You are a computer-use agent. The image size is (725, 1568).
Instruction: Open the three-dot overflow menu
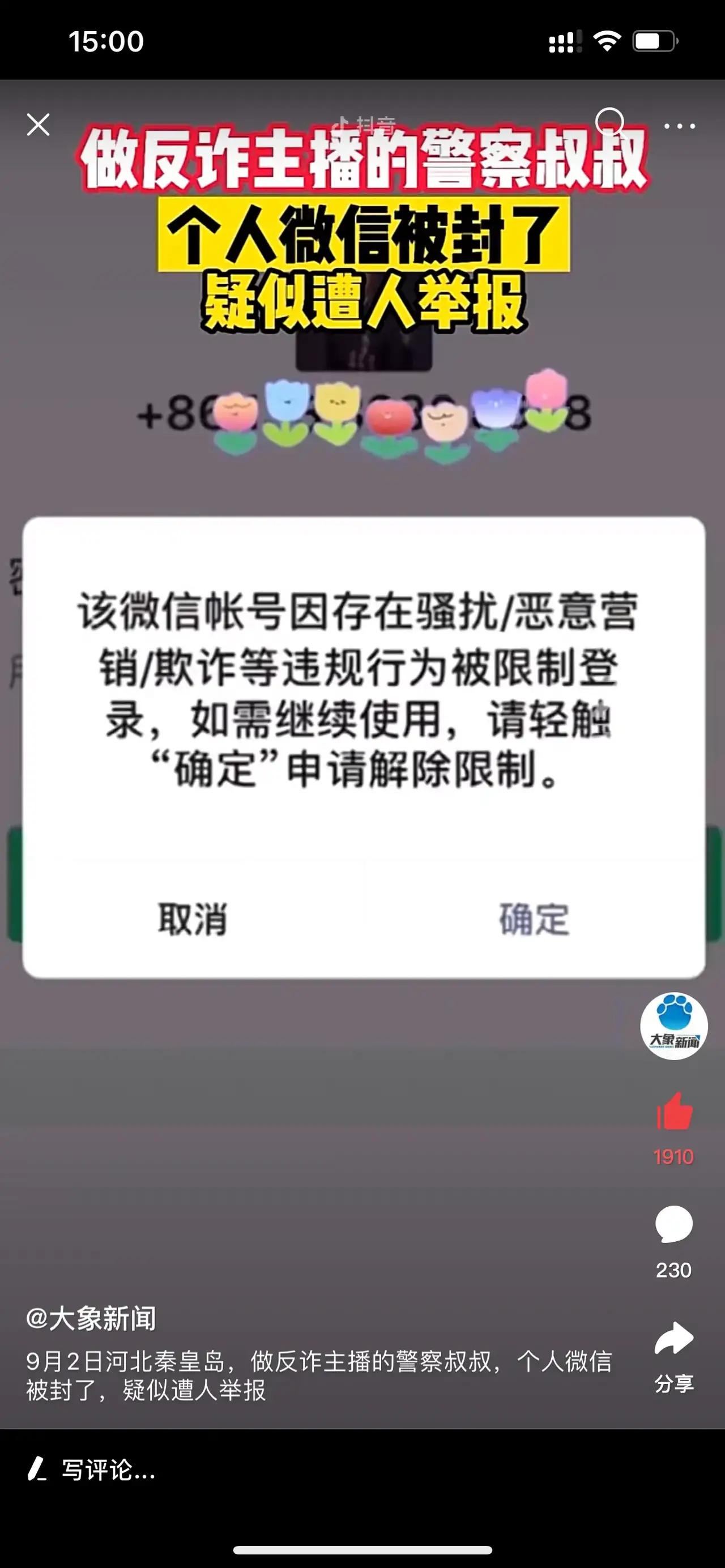(x=679, y=126)
